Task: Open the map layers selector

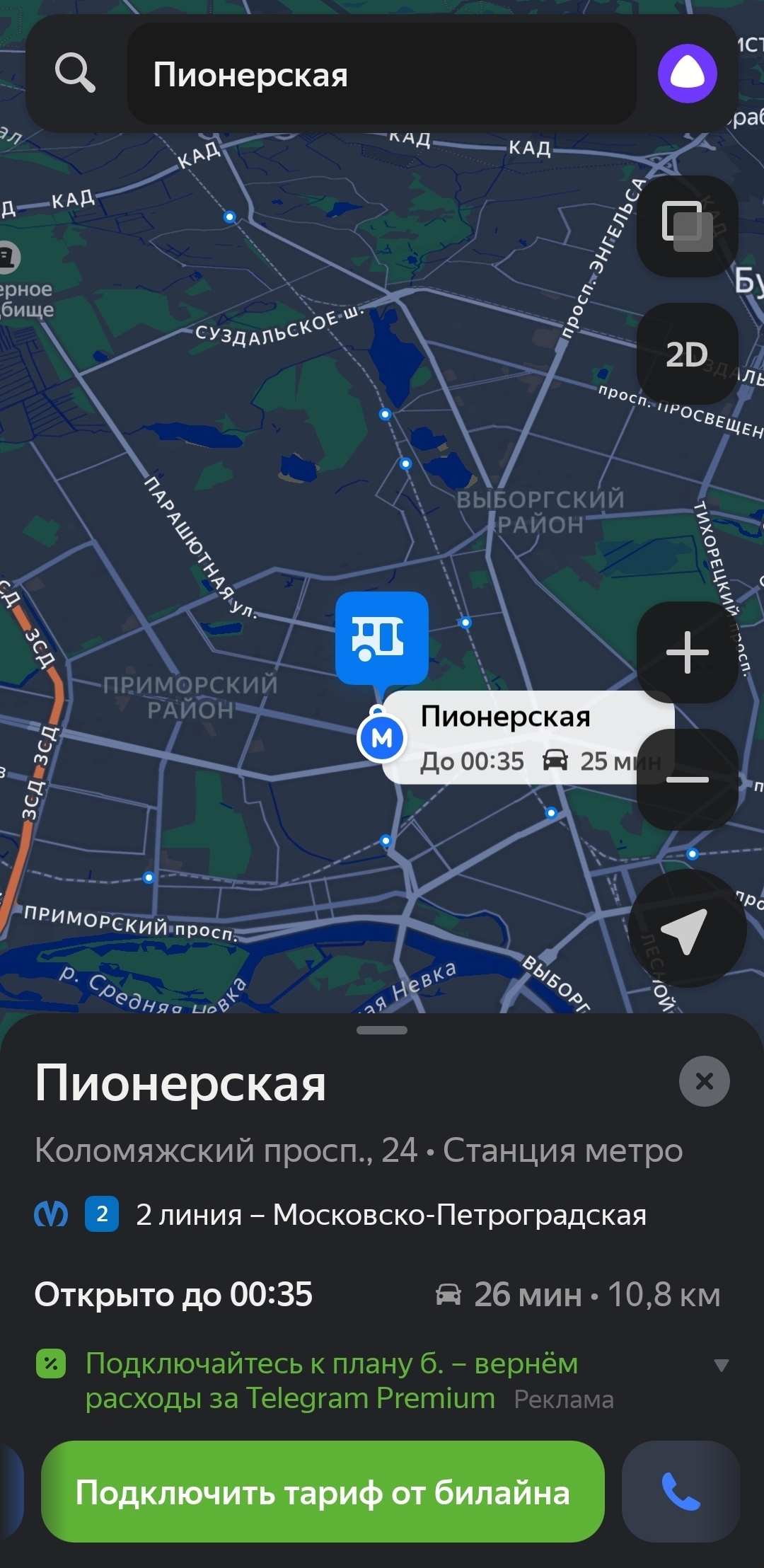Action: [x=687, y=226]
